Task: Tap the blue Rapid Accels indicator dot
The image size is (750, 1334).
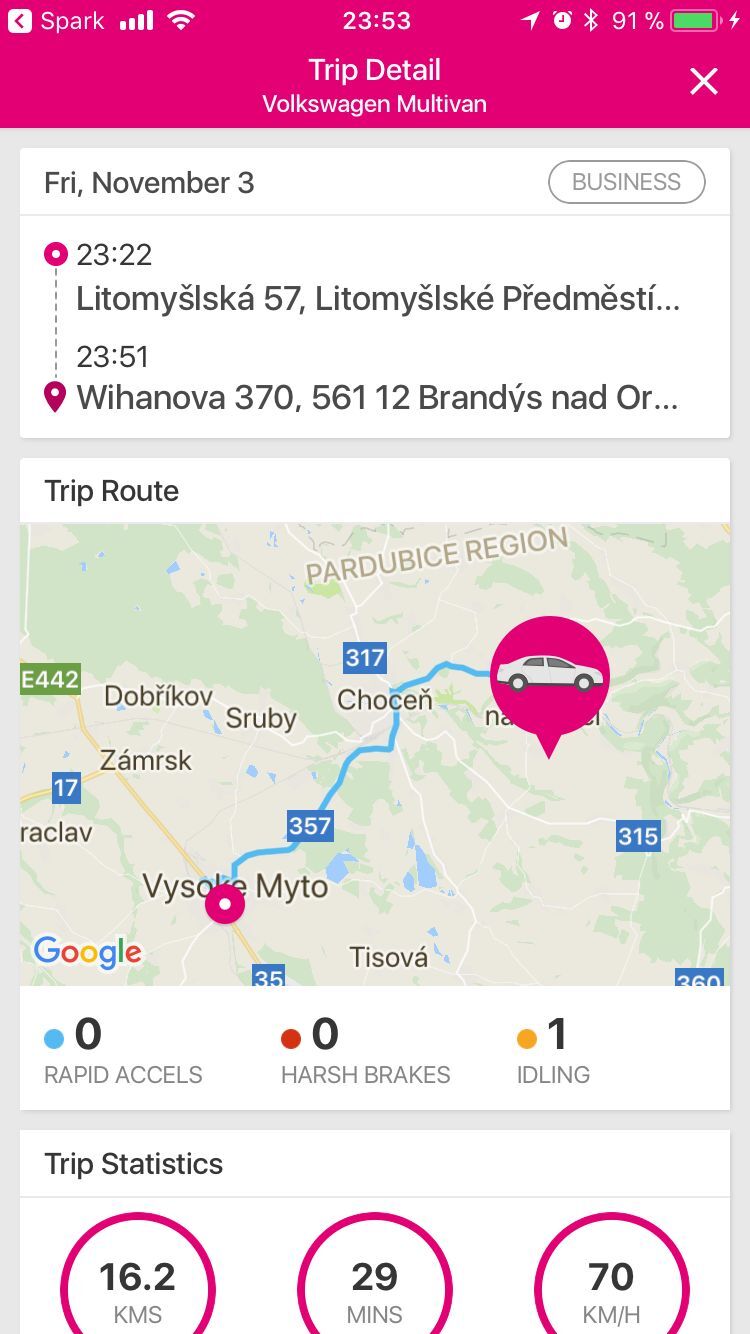Action: point(55,1036)
